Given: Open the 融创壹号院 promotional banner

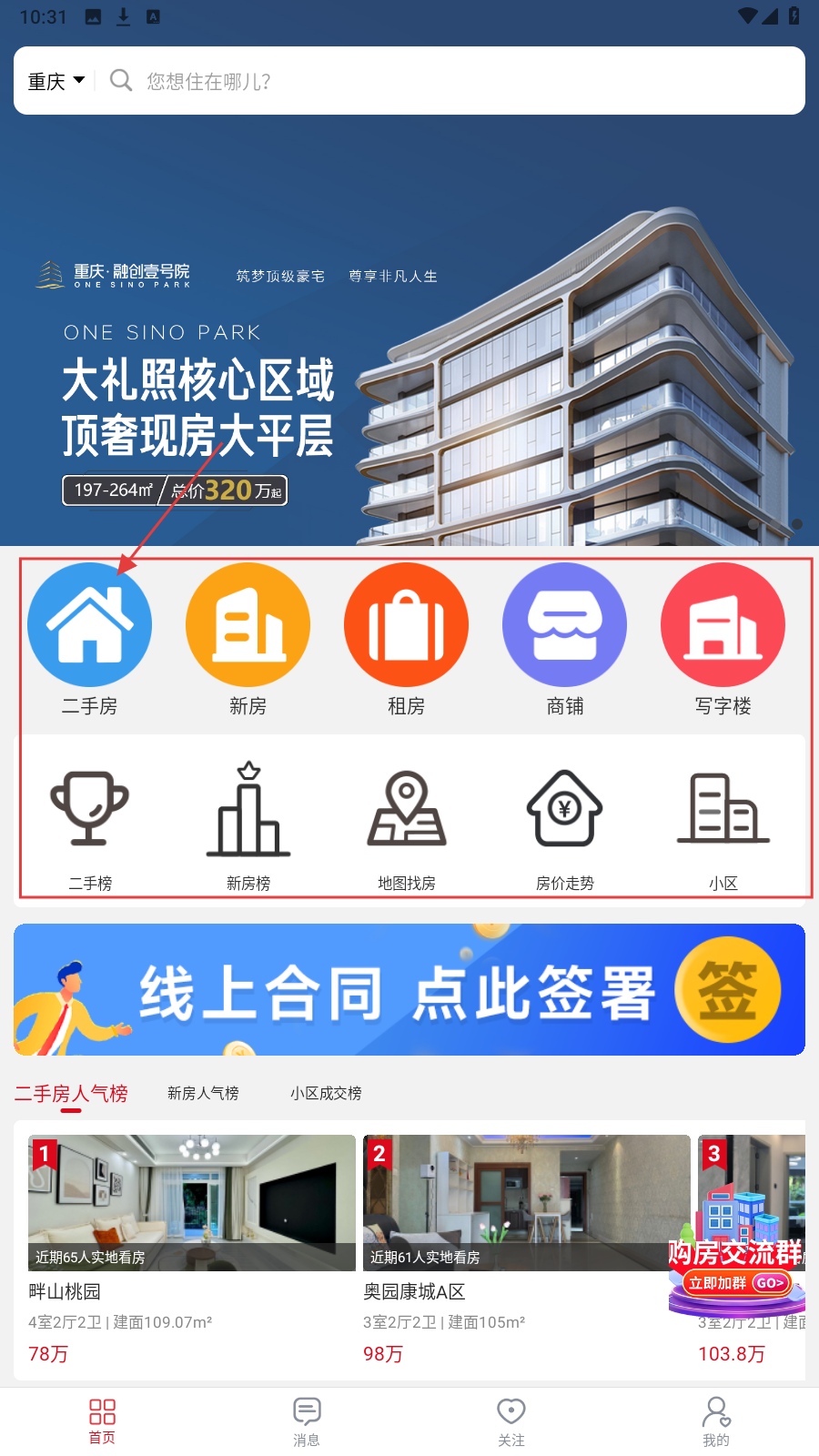Looking at the screenshot, I should [409, 364].
